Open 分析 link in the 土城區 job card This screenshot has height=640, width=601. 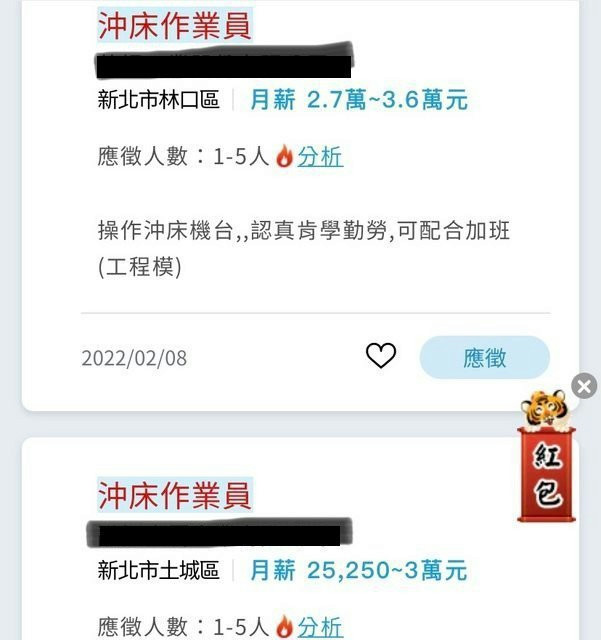click(x=320, y=627)
